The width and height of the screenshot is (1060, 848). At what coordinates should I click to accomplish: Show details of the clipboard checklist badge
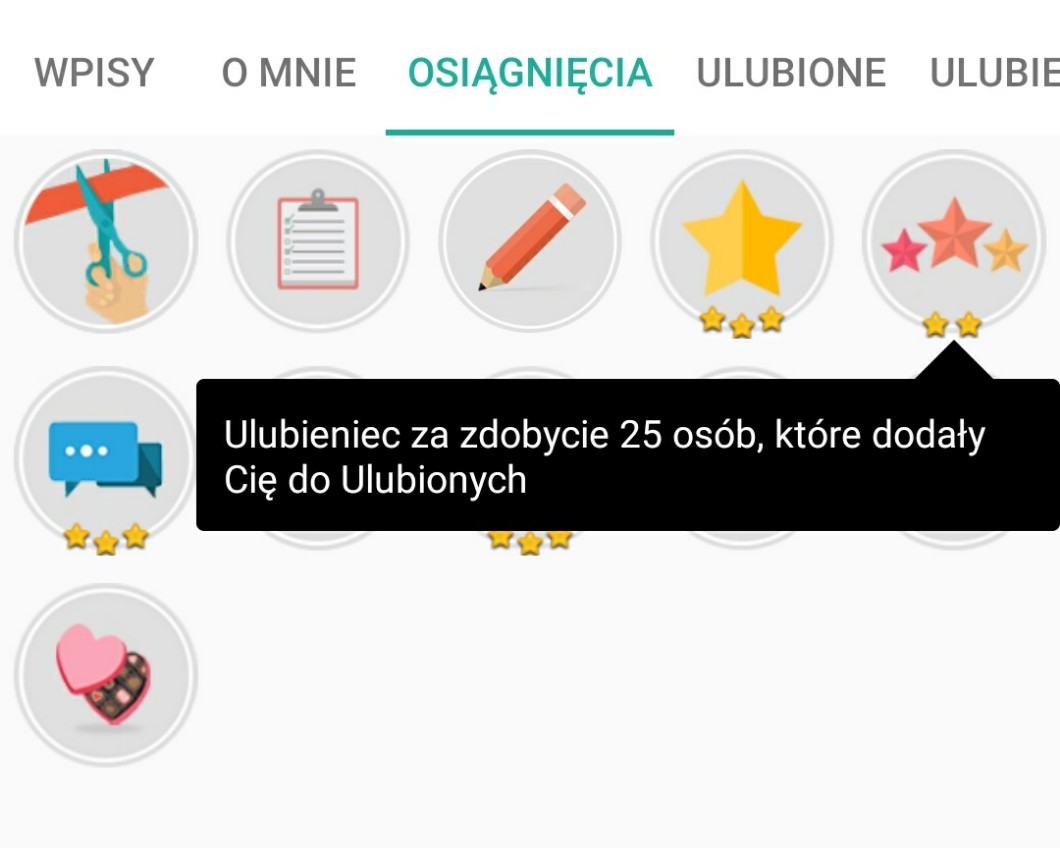point(318,241)
